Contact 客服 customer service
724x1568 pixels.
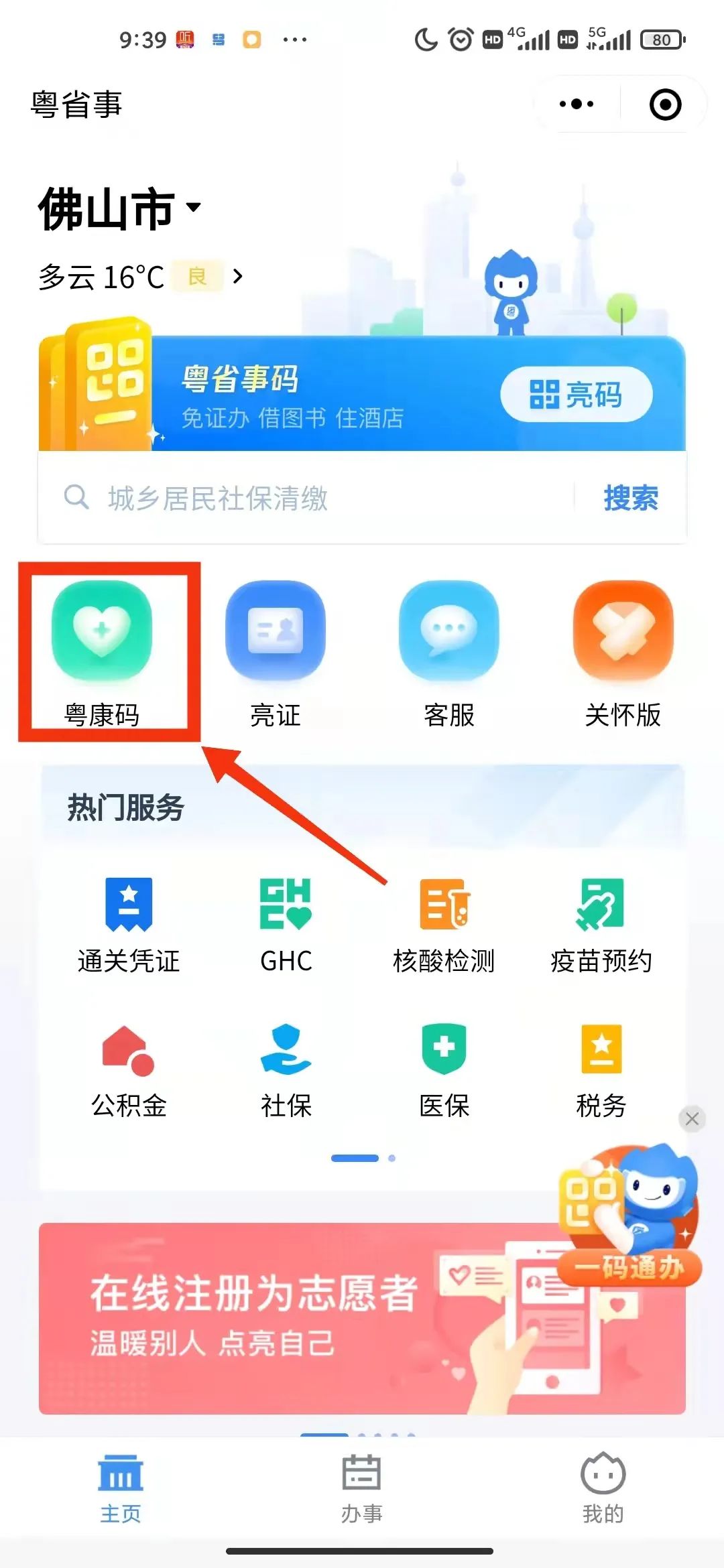click(x=449, y=651)
